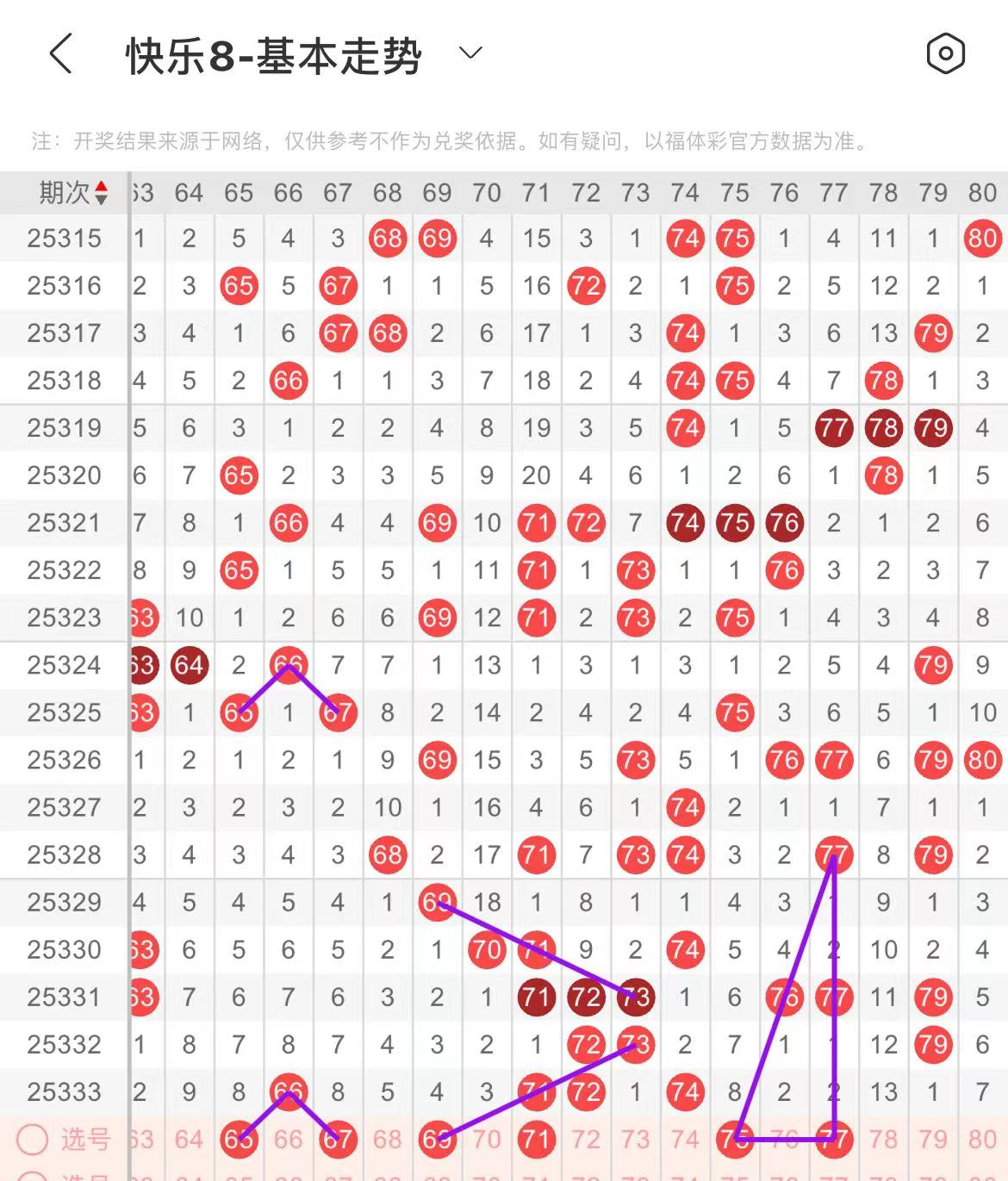Unselect number 67 in the 选号 row
The height and width of the screenshot is (1181, 1008).
tap(338, 1140)
